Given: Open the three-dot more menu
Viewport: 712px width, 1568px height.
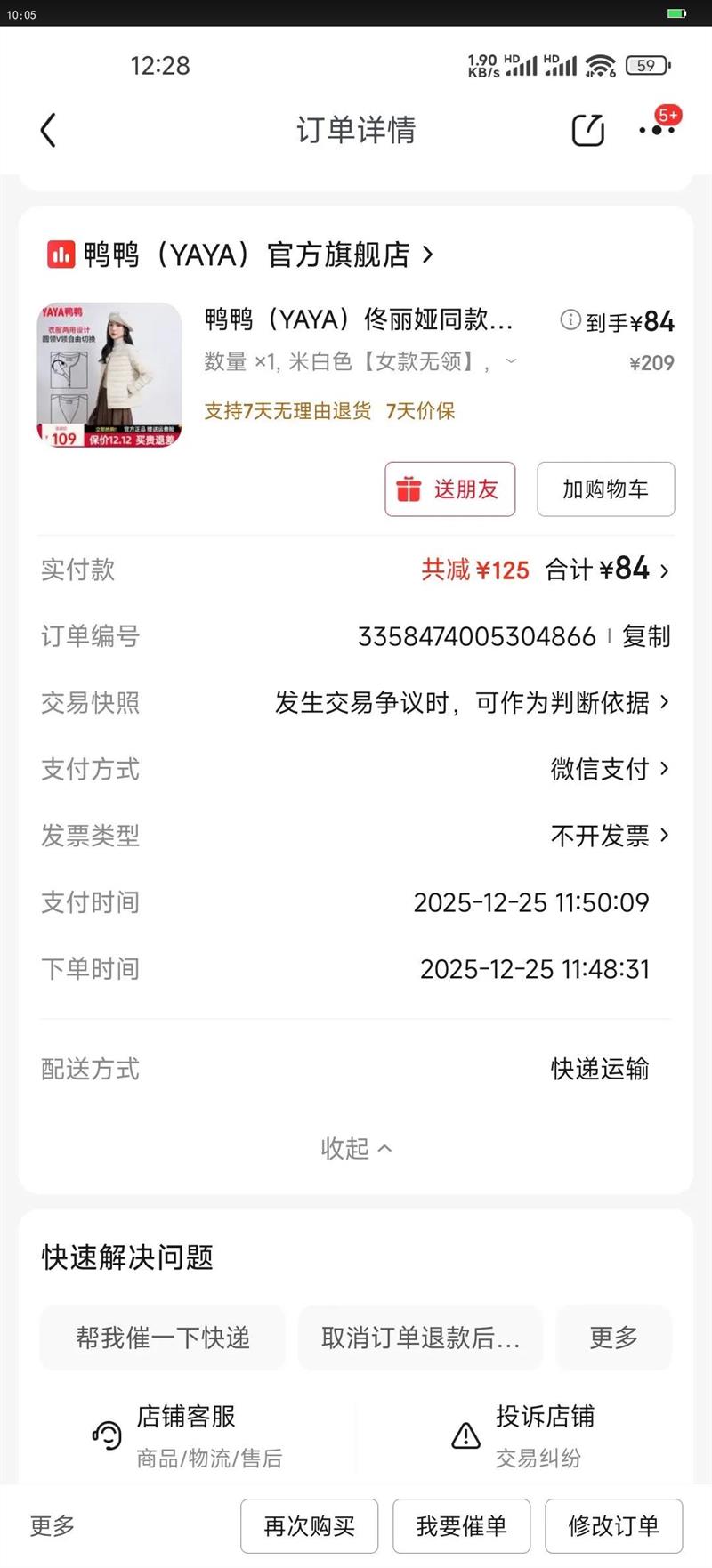Looking at the screenshot, I should tap(657, 130).
